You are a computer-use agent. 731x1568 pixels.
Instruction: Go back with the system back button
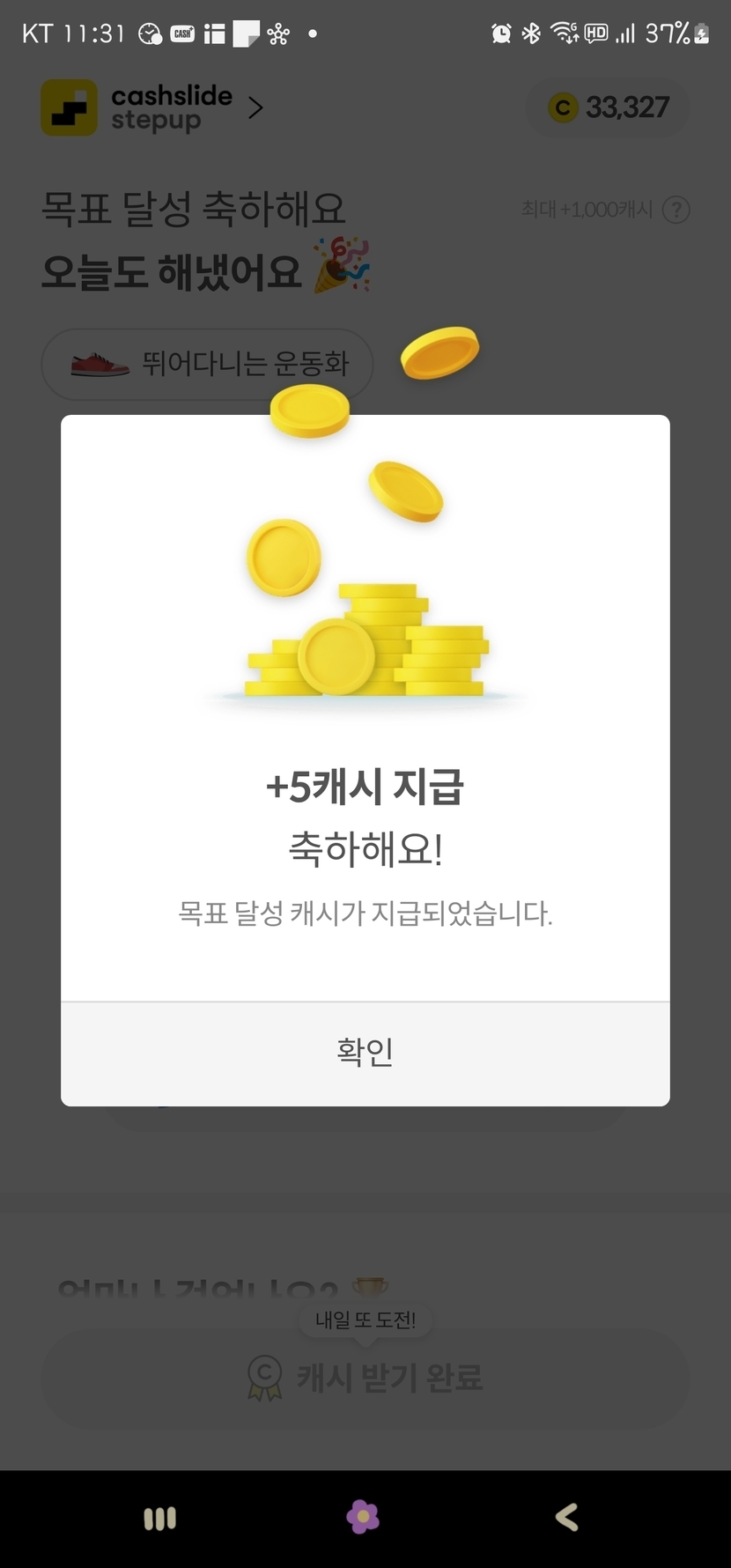click(566, 1516)
